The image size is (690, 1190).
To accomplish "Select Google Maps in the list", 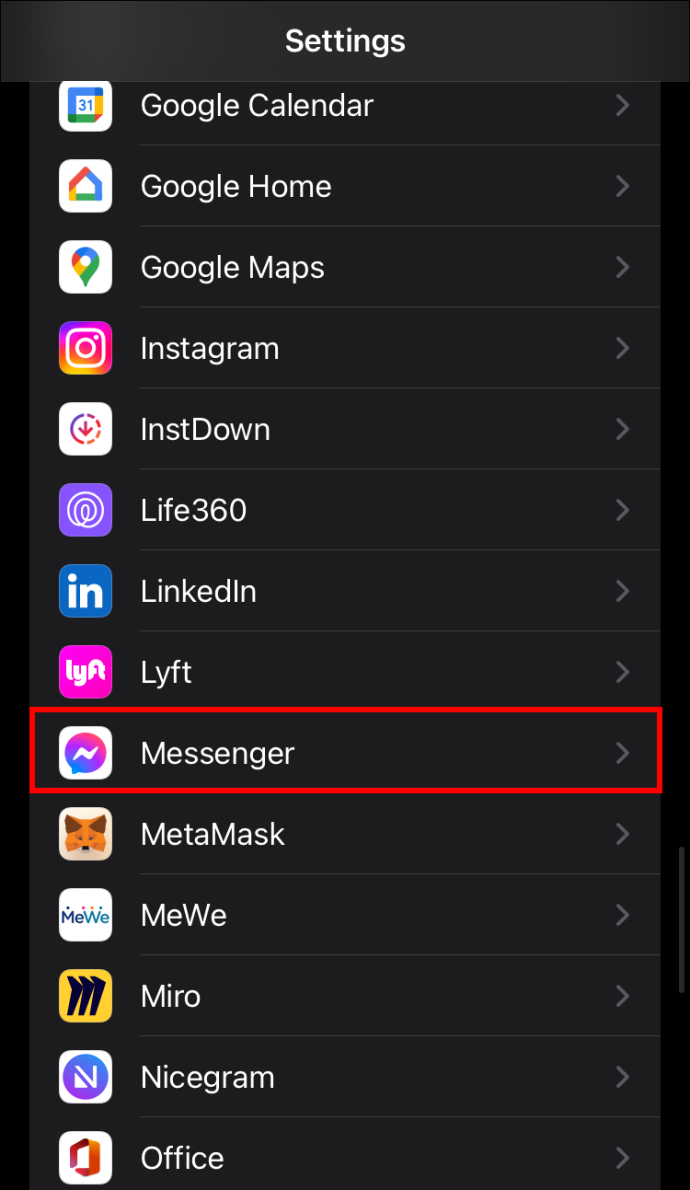I will (x=345, y=267).
